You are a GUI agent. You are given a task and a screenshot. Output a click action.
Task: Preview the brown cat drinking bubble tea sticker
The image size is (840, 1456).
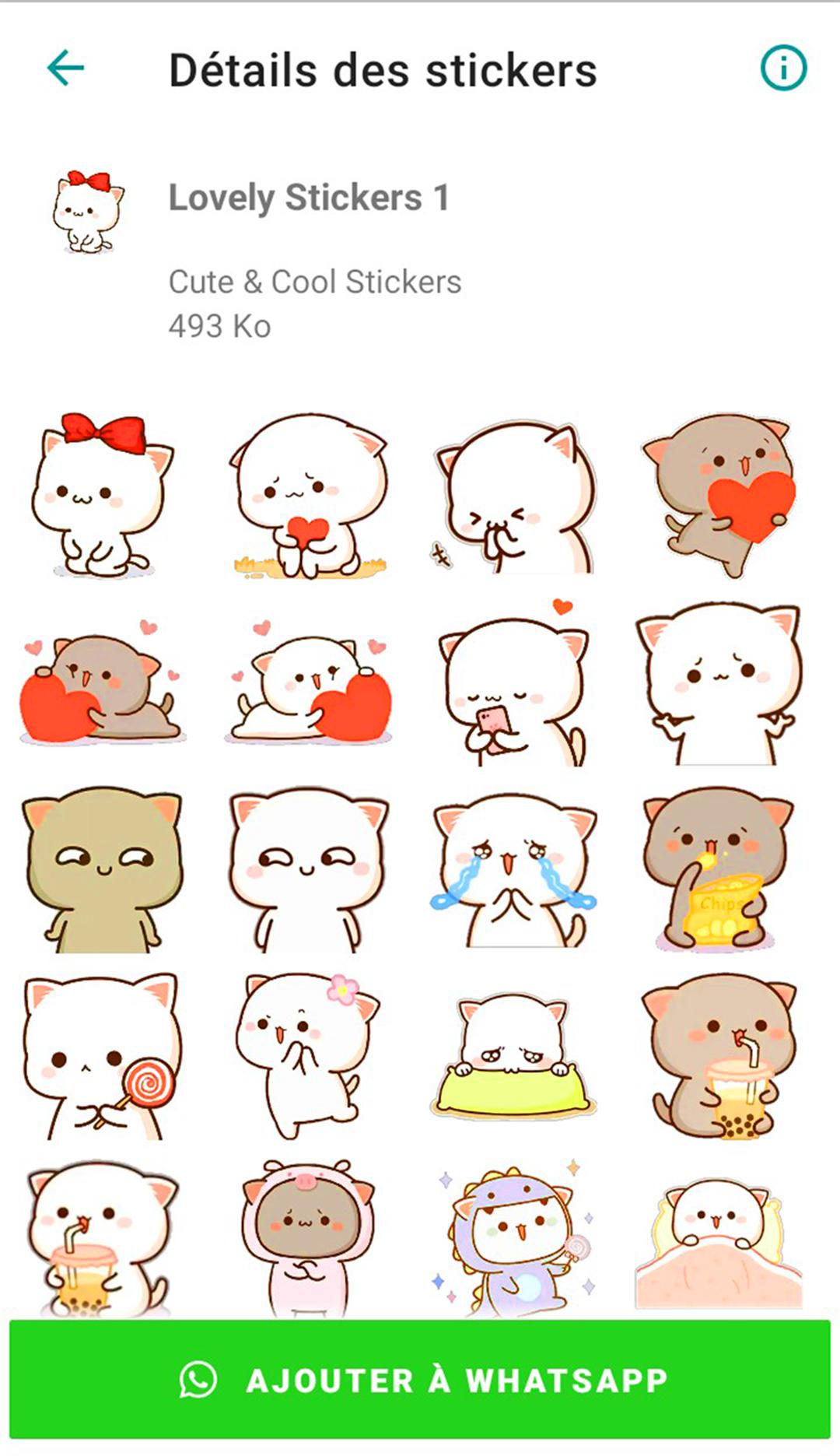[720, 1056]
